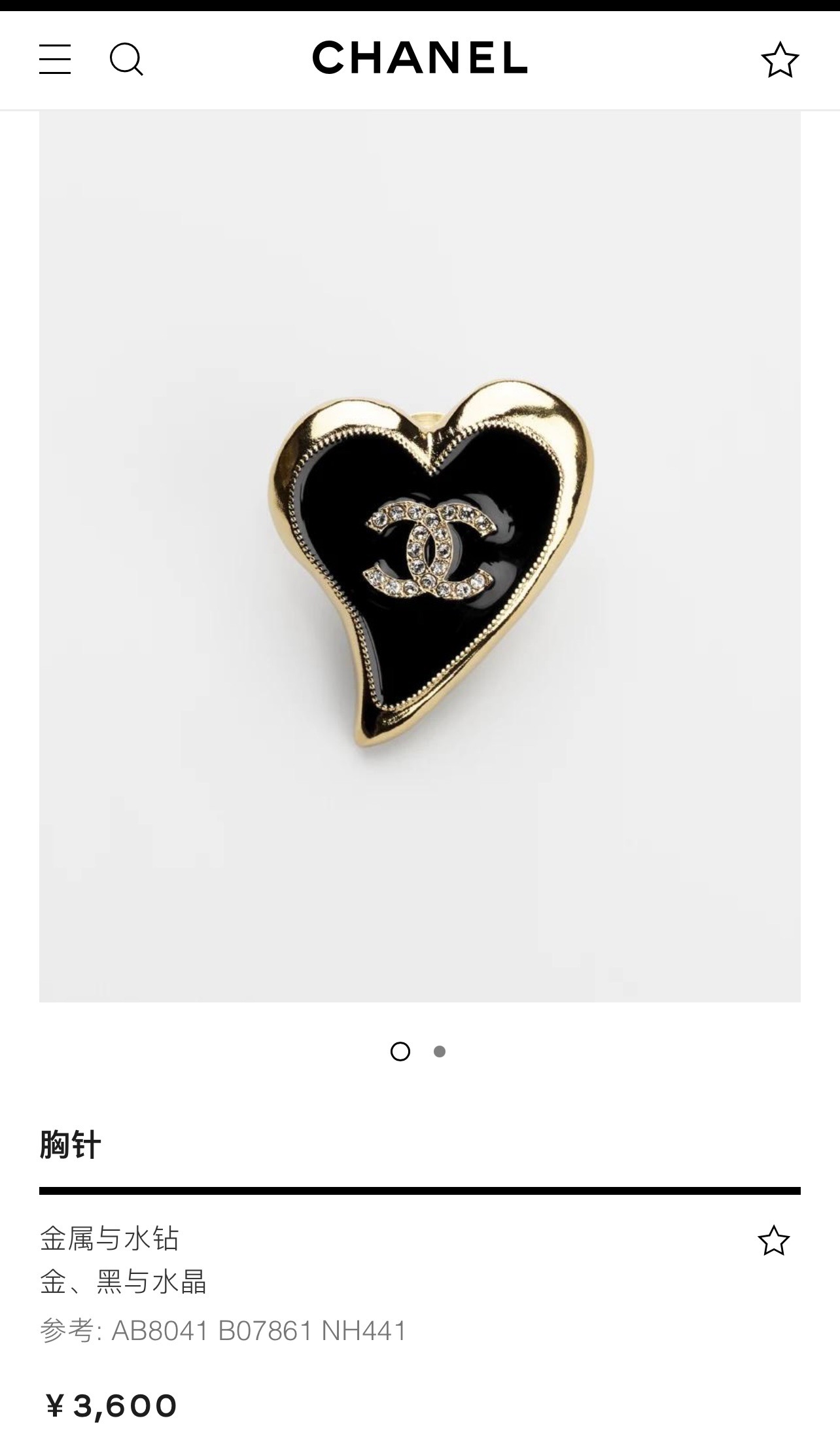Open wishlist star in top bar
The height and width of the screenshot is (1450, 840).
[780, 60]
